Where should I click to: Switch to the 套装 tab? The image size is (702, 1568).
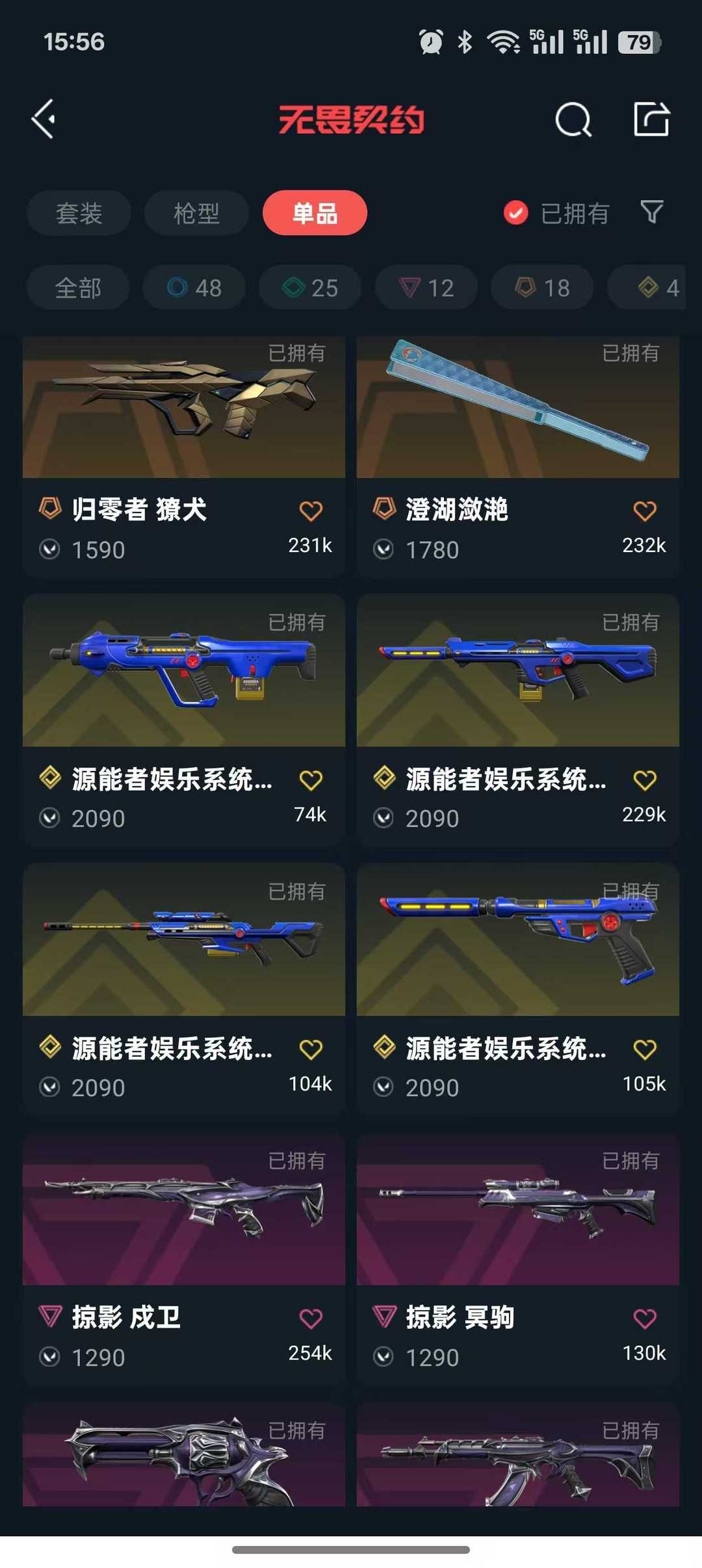pyautogui.click(x=78, y=212)
